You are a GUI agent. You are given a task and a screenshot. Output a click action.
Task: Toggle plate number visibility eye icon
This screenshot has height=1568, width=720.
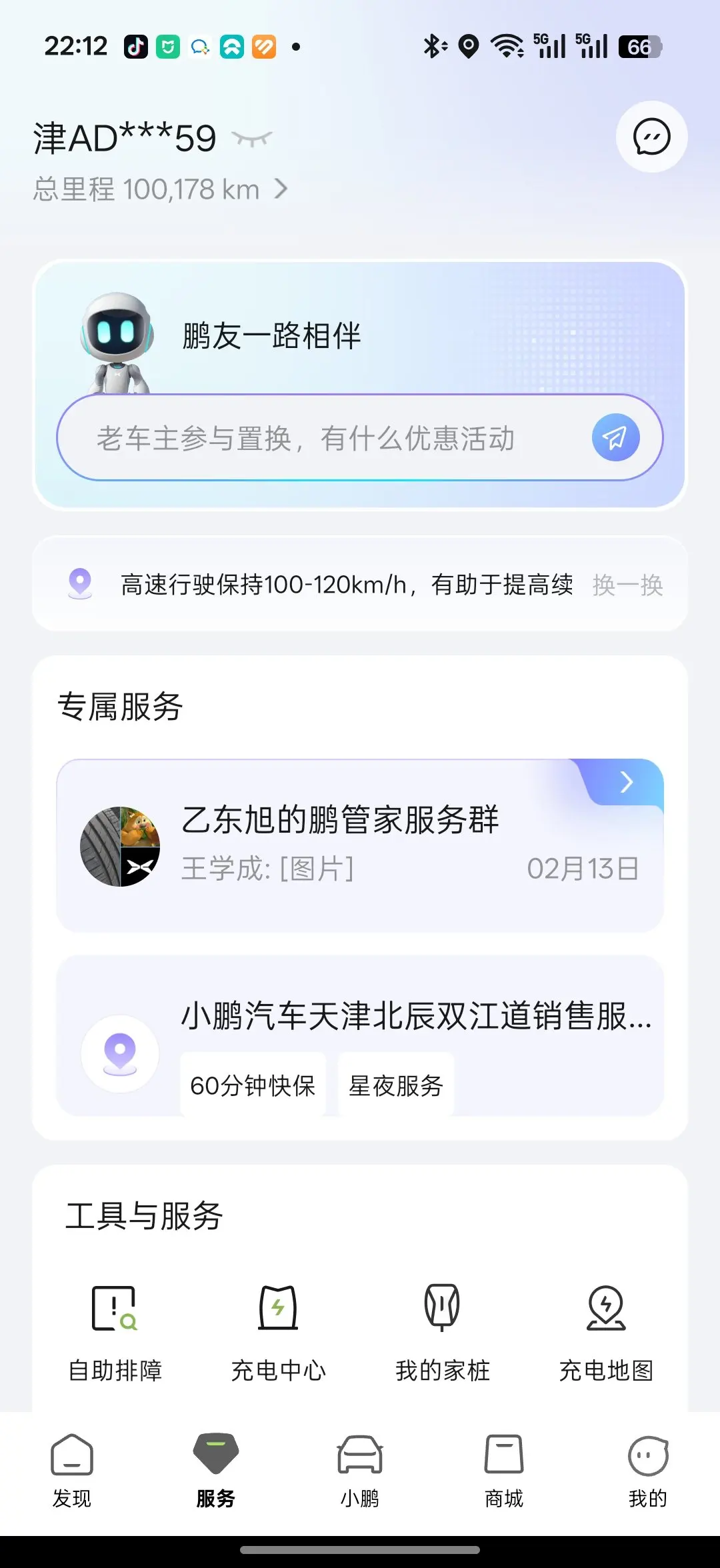point(252,139)
